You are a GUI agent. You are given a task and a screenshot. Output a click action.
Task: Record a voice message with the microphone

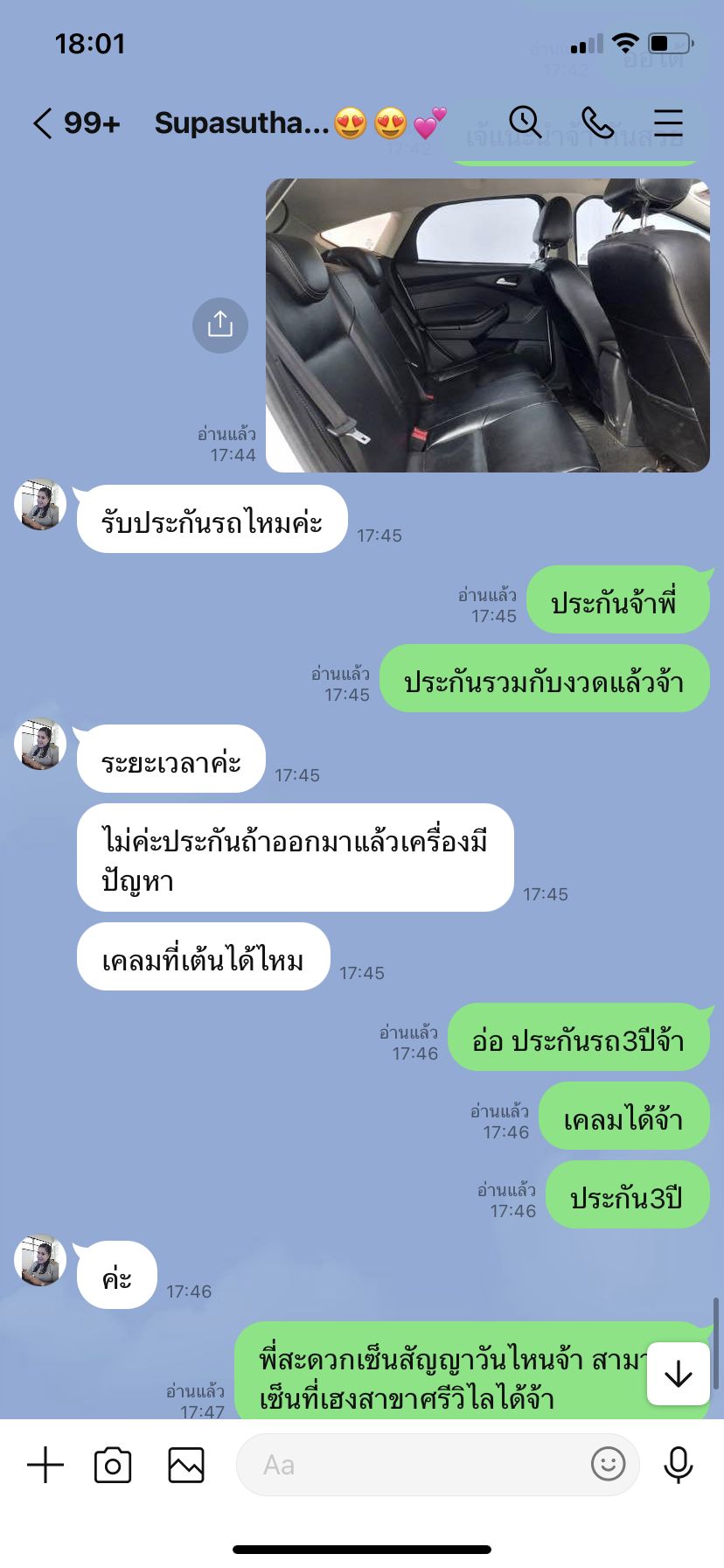click(678, 1465)
